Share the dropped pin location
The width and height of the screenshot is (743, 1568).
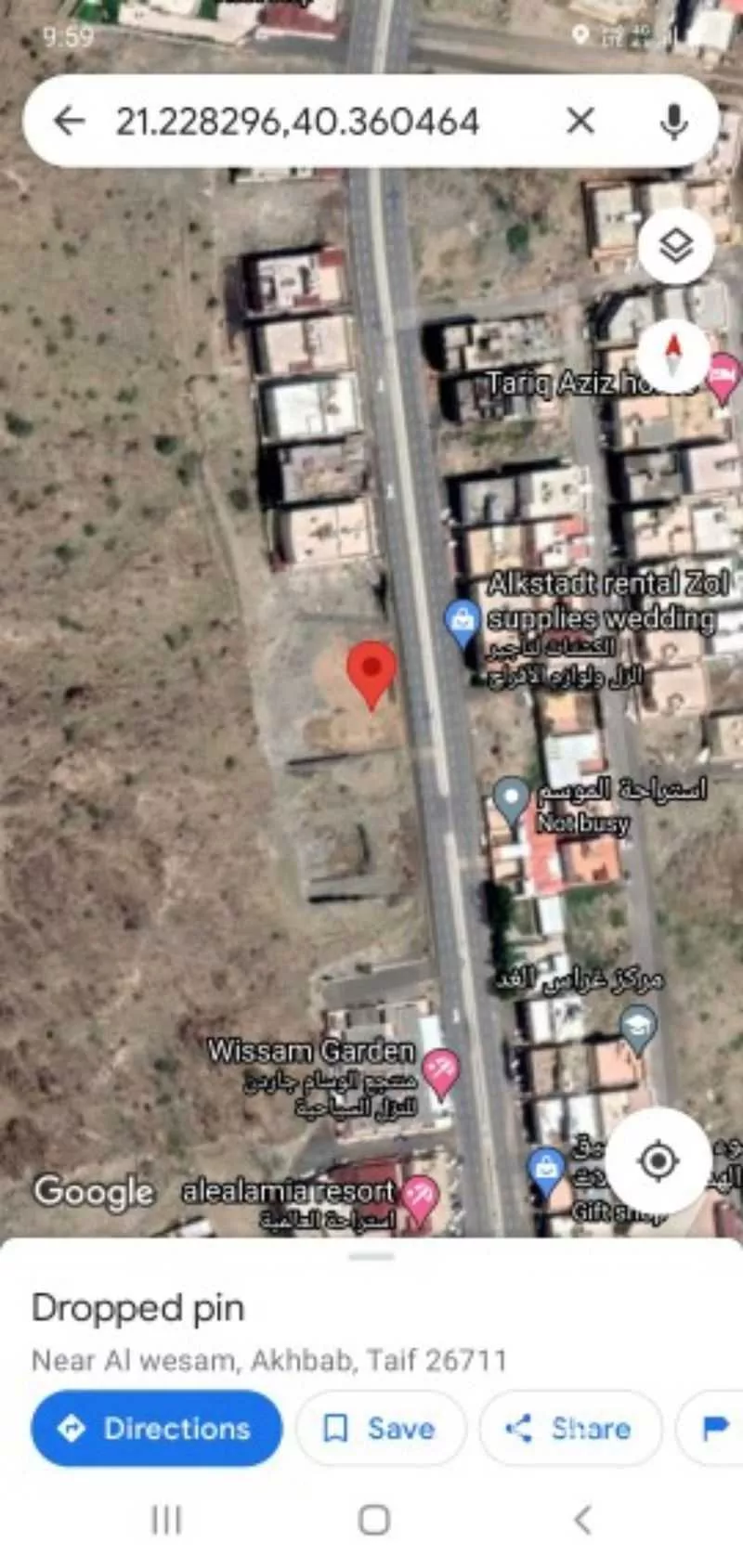[x=570, y=1428]
